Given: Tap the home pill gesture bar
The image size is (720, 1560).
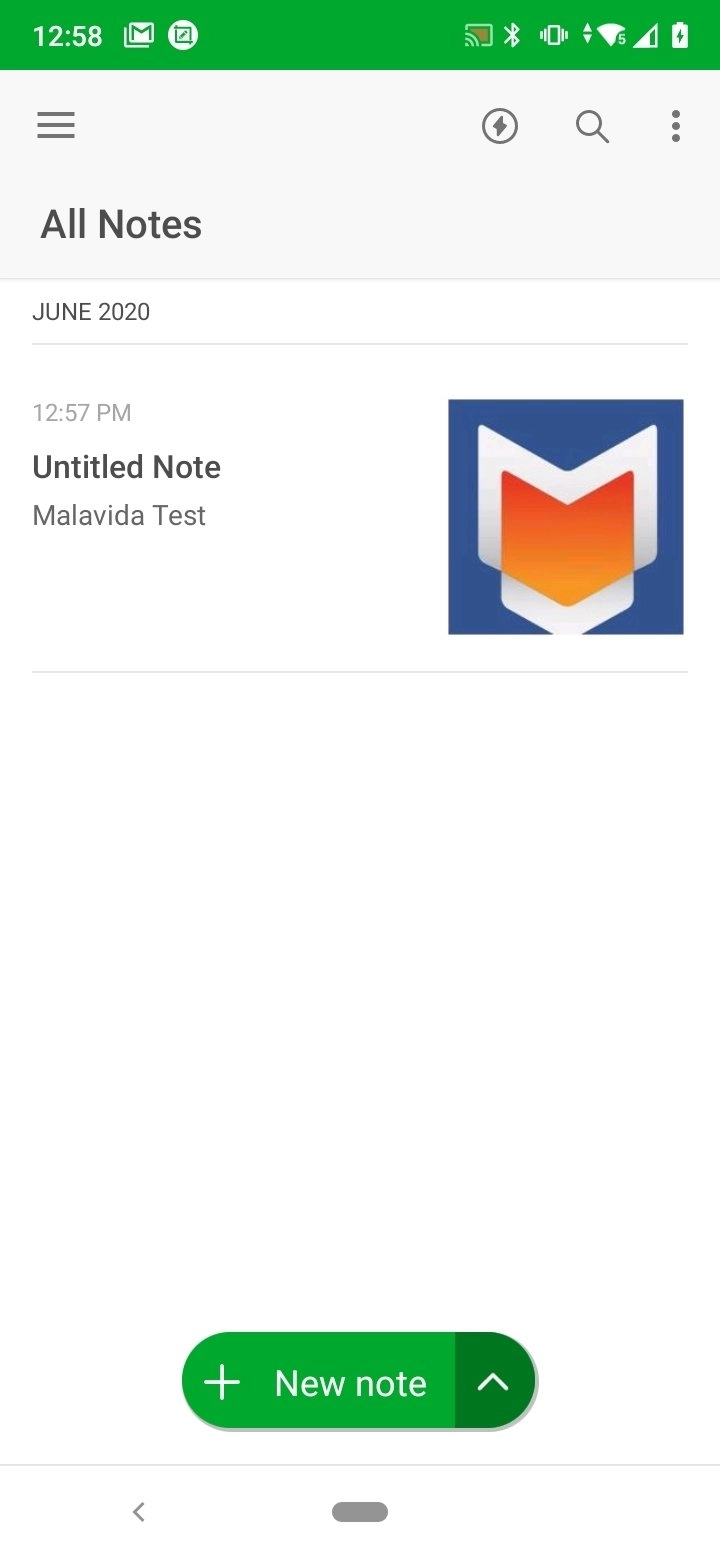Looking at the screenshot, I should tap(359, 1511).
